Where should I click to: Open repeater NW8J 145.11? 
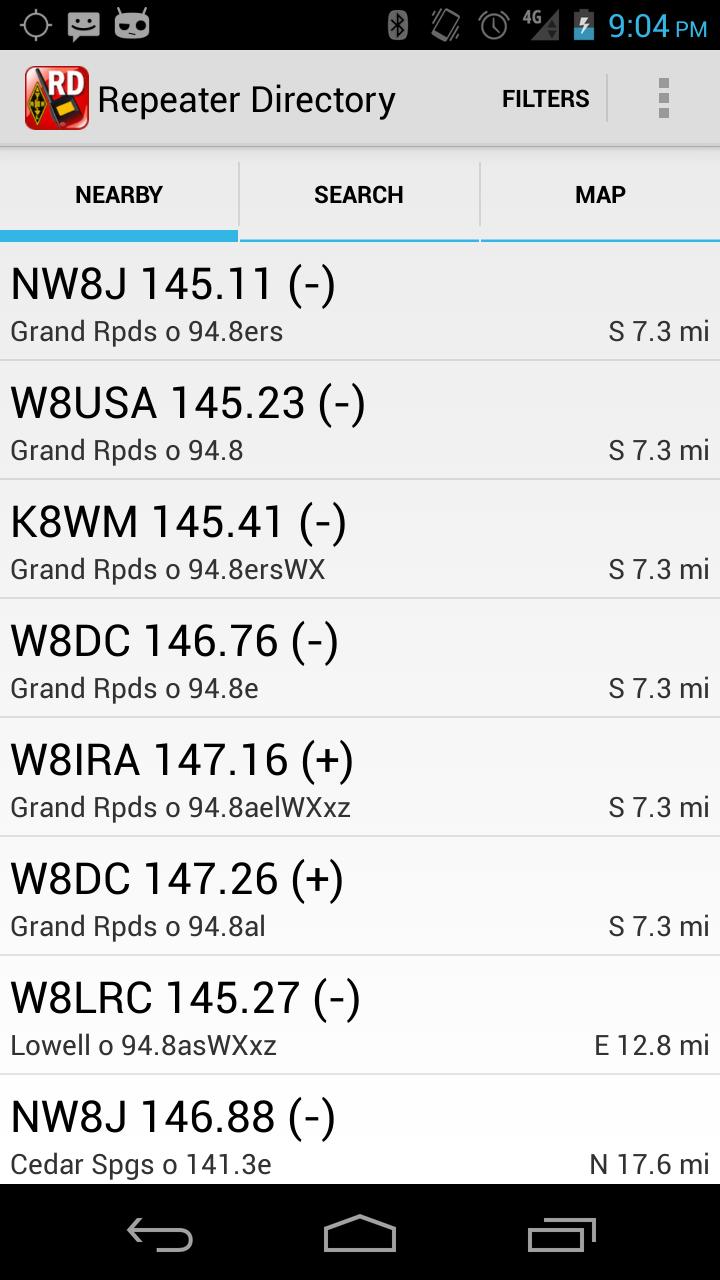pyautogui.click(x=360, y=302)
